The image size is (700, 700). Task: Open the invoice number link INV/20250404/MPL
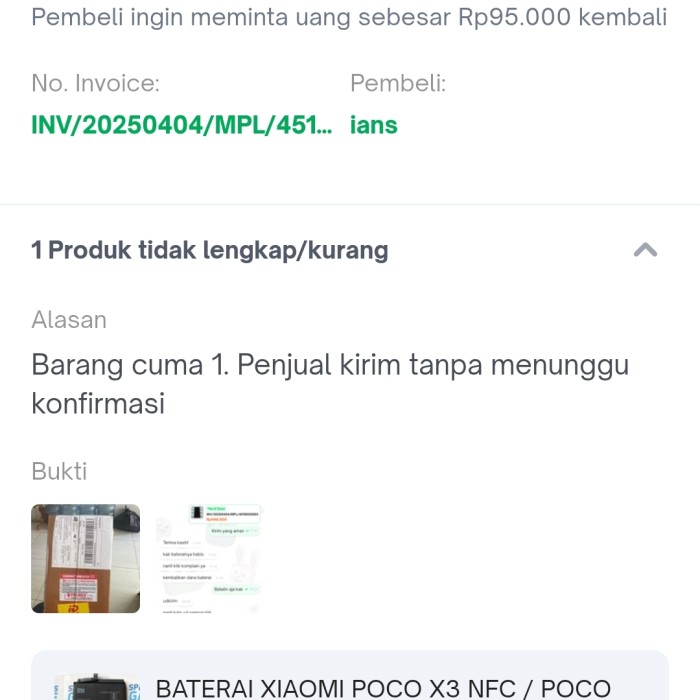coord(181,125)
